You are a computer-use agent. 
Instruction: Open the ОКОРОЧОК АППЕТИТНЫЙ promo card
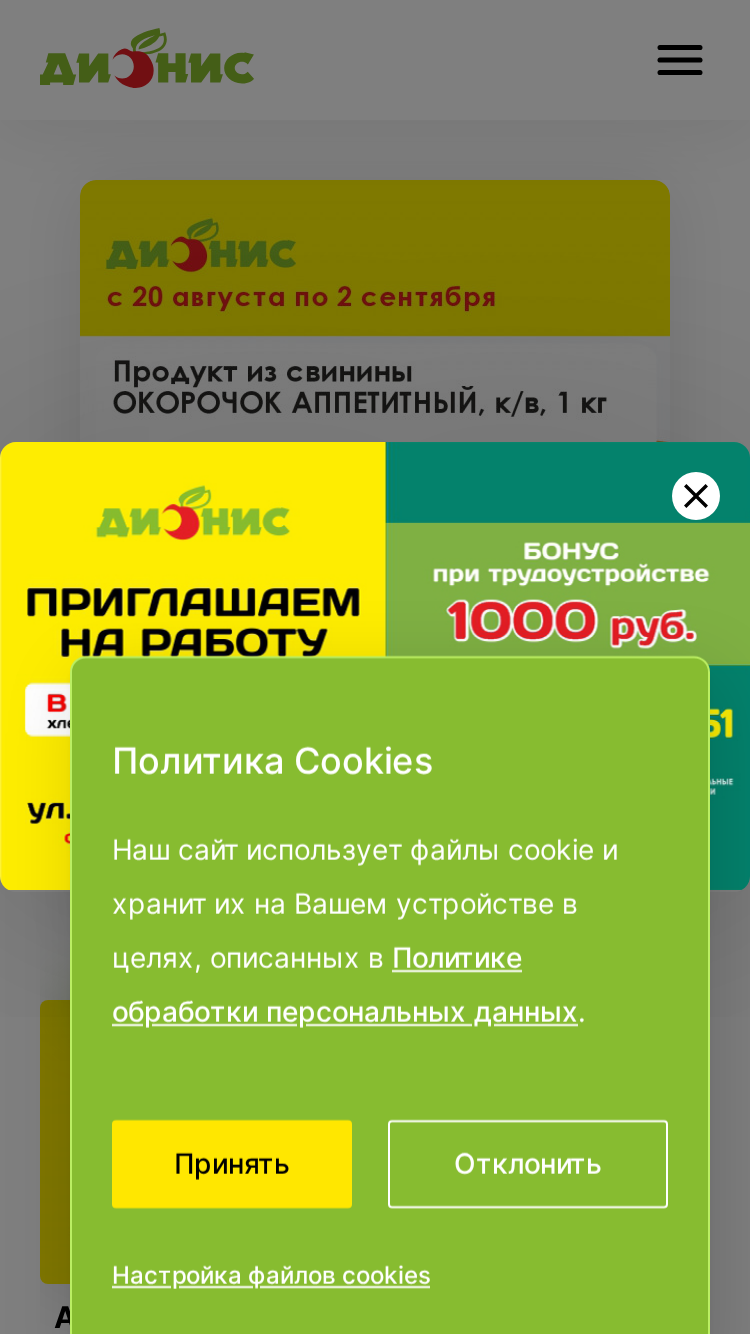375,310
